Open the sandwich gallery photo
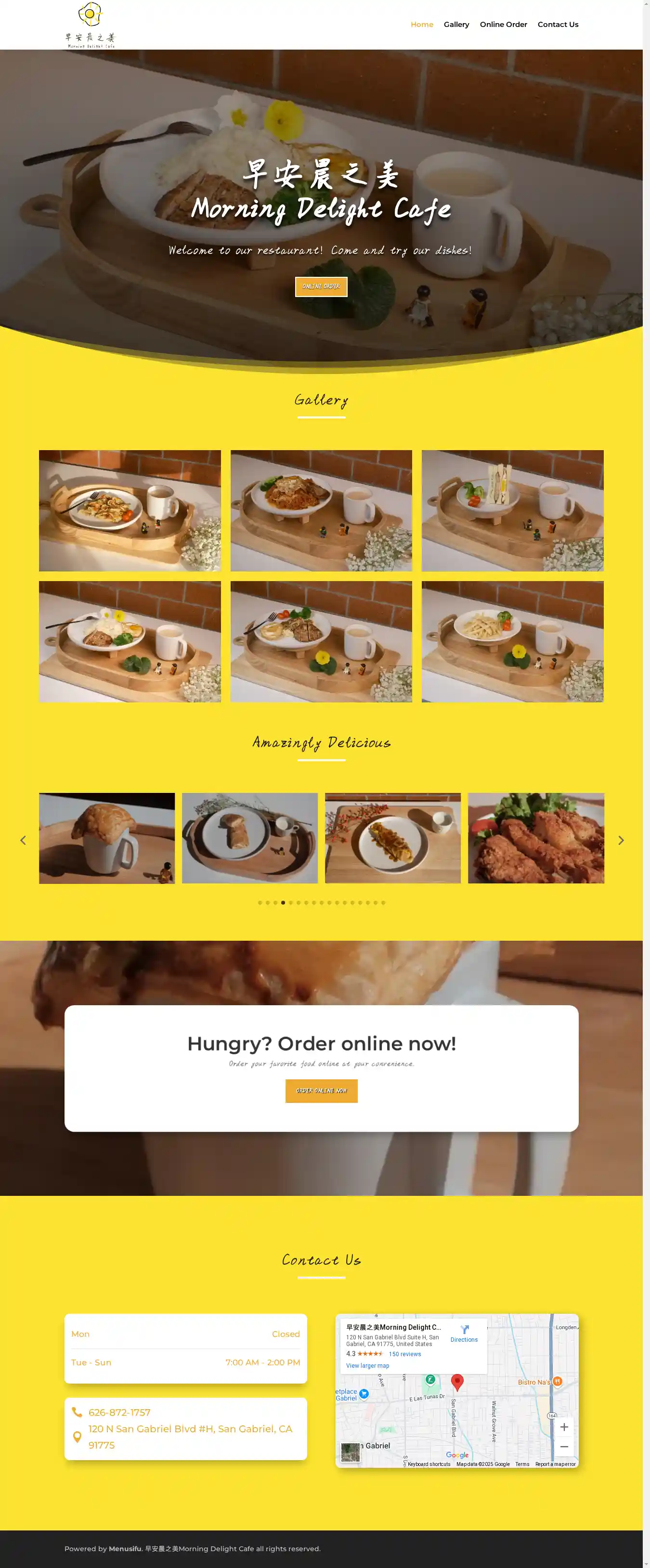Screen dimensions: 650x1568 click(x=512, y=510)
